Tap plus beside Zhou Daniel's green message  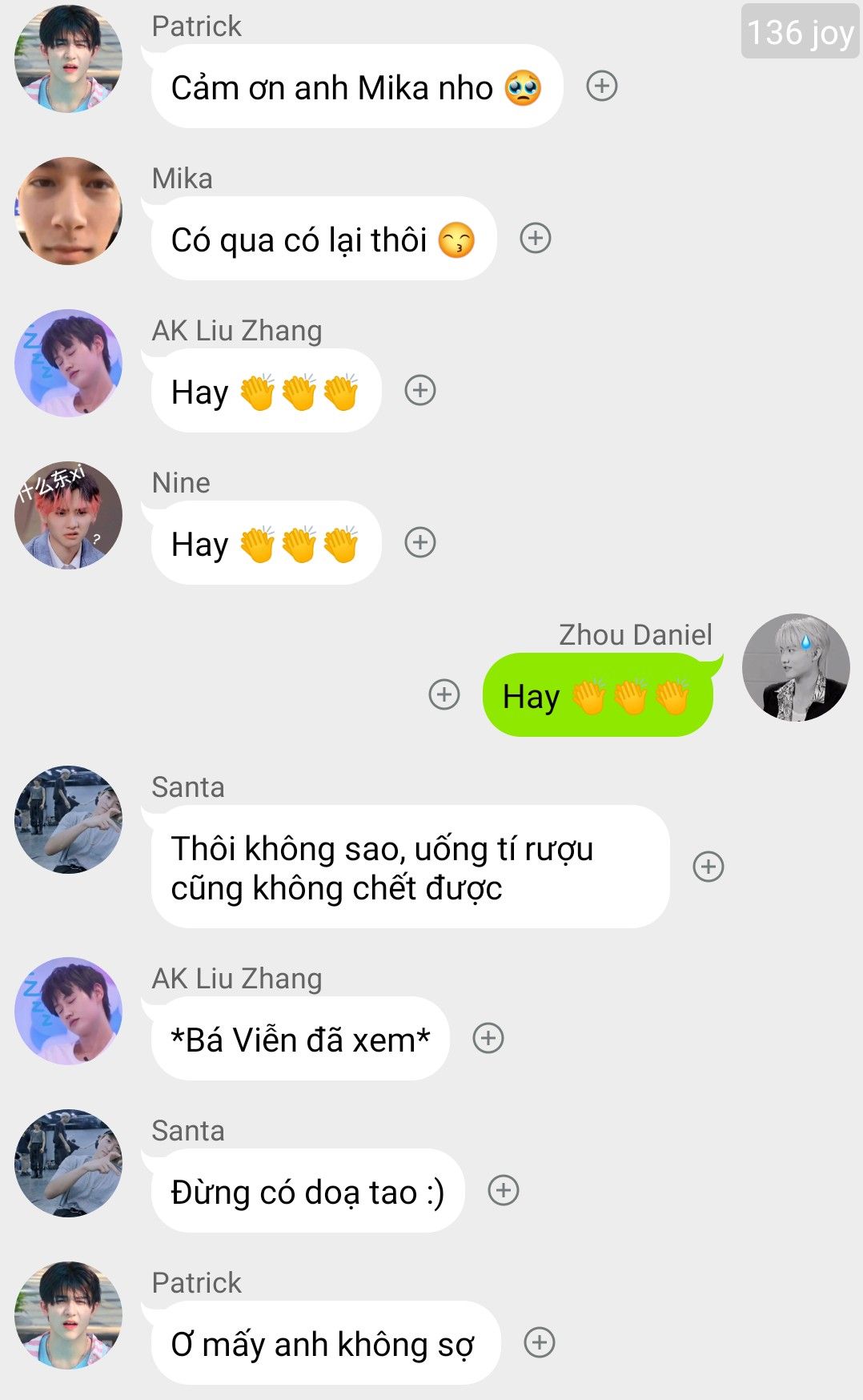(444, 694)
